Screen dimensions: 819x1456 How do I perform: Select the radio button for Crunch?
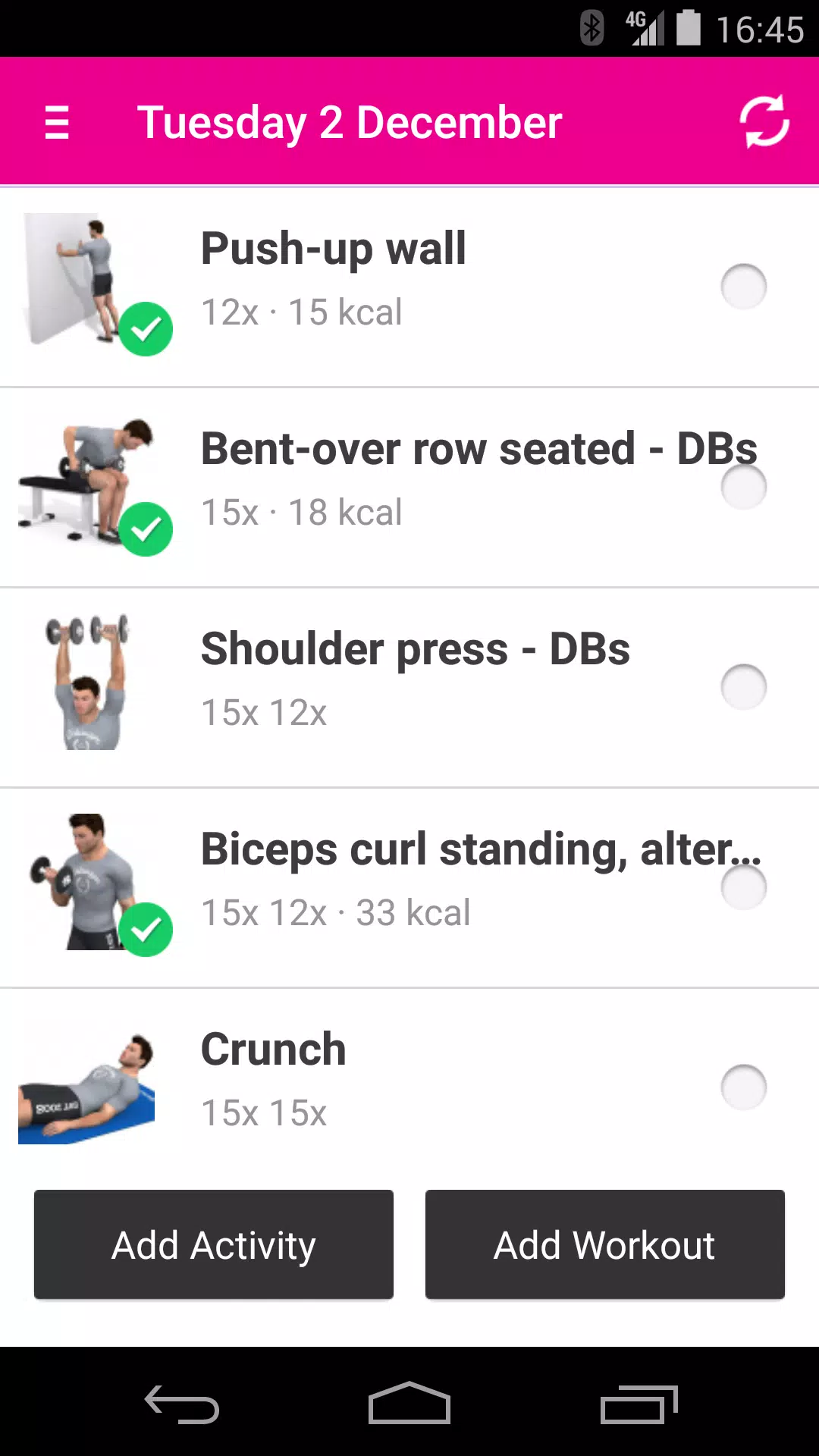(743, 1087)
